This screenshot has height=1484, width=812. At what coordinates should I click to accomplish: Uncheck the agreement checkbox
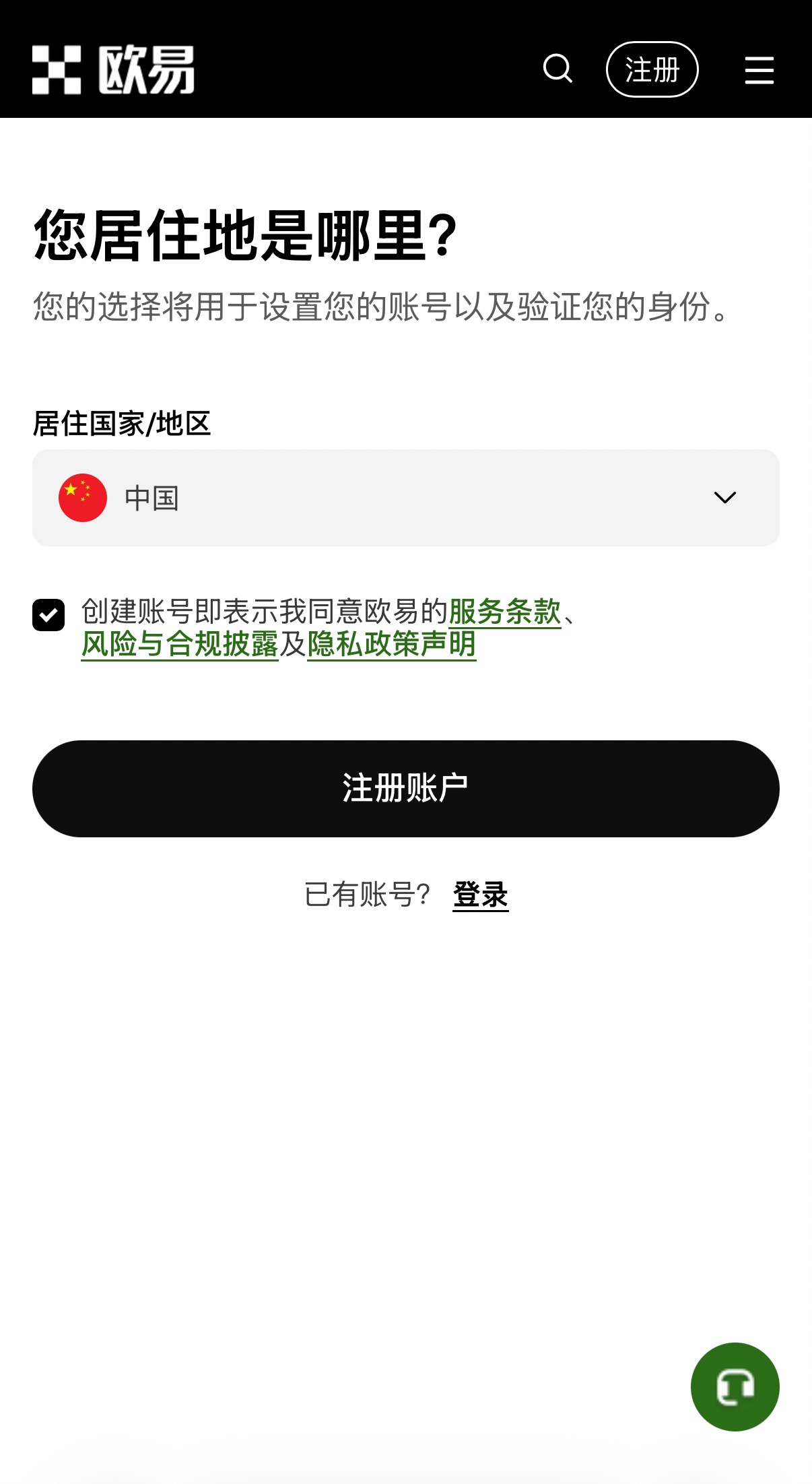click(48, 615)
